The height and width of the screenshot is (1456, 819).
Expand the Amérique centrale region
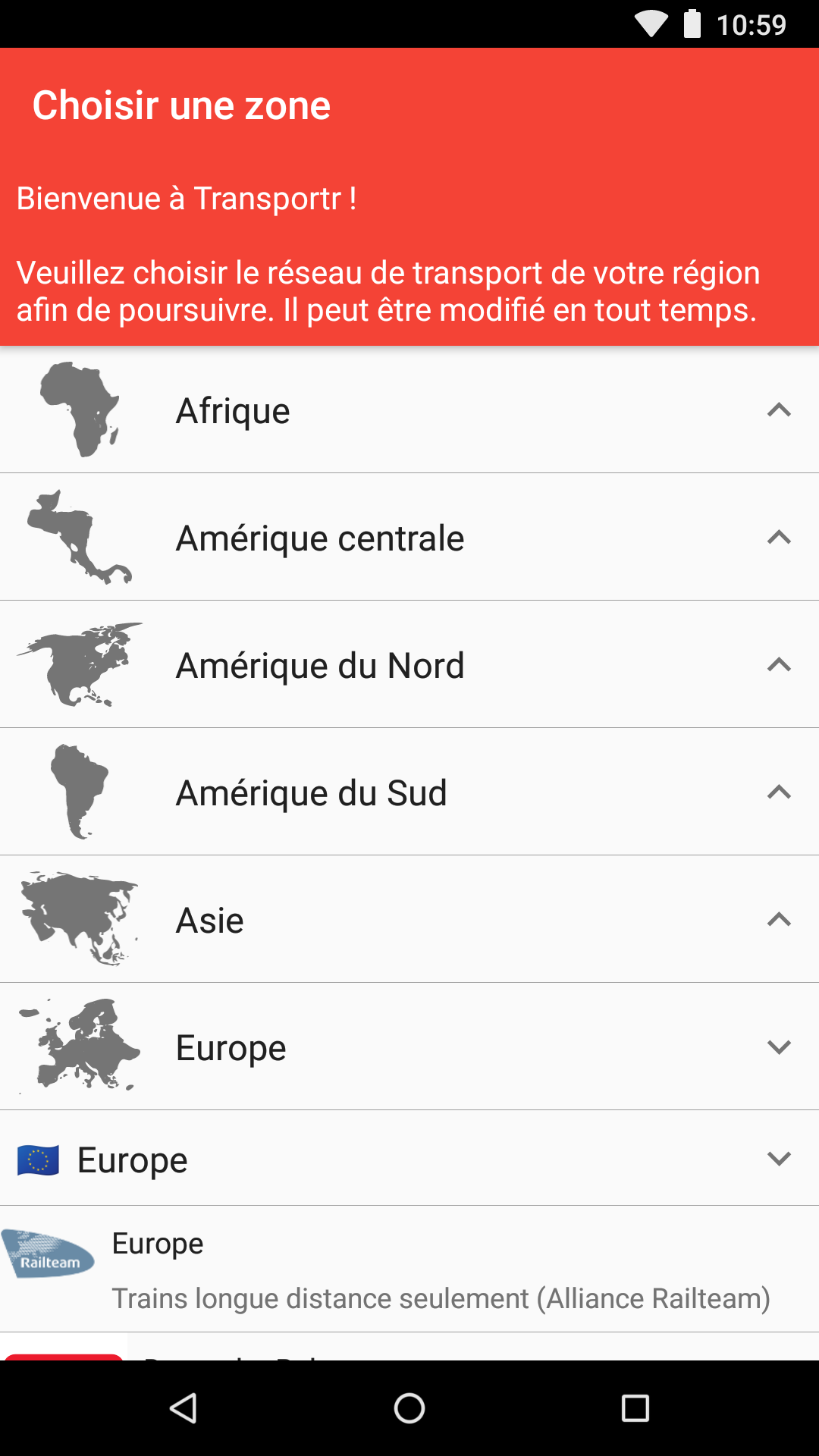409,538
